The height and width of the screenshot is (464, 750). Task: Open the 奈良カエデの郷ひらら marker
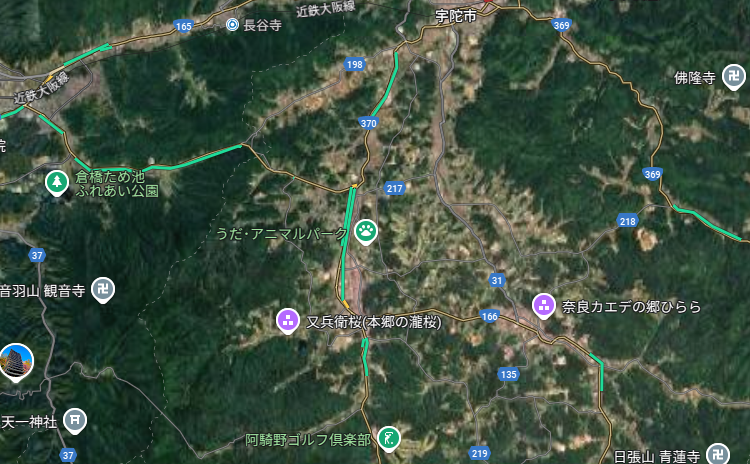point(543,305)
